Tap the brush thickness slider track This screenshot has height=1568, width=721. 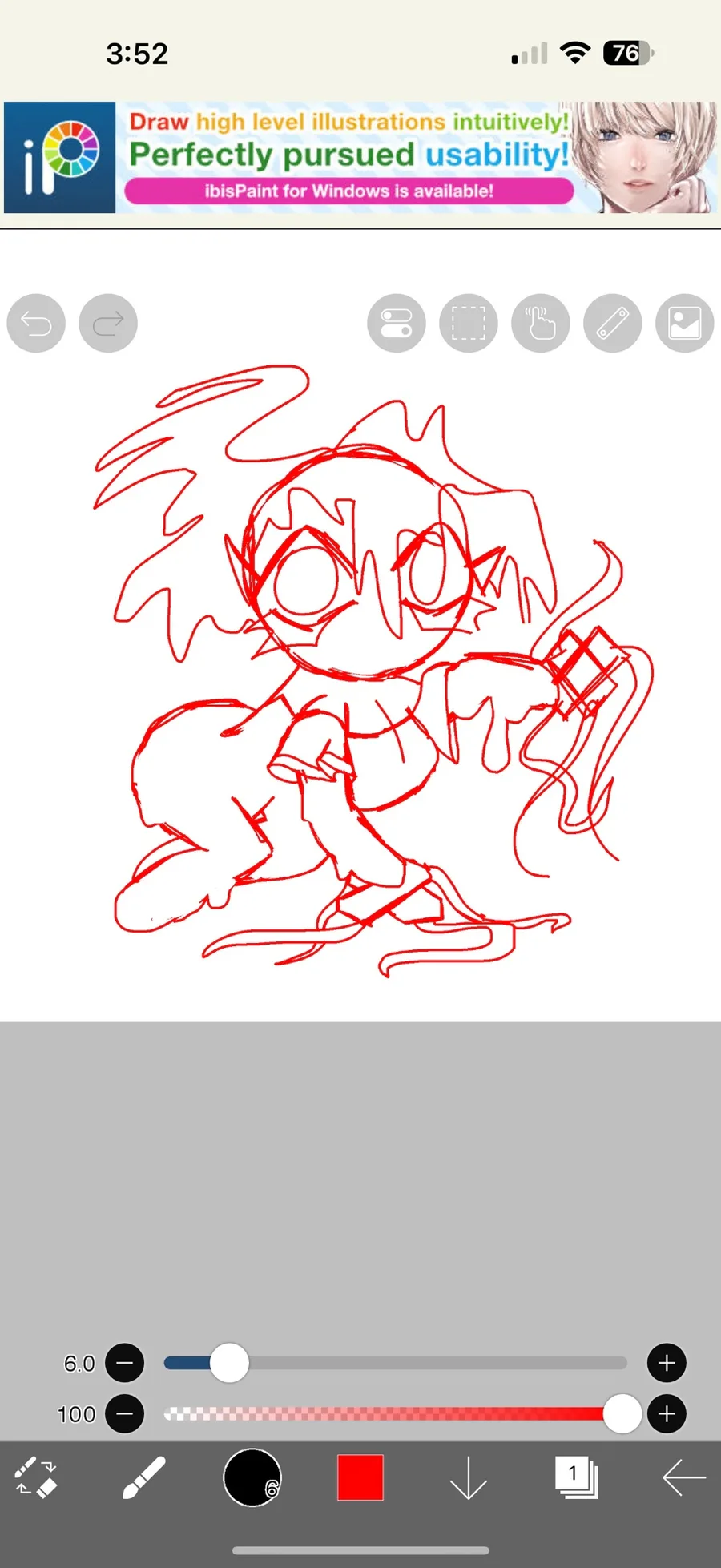pyautogui.click(x=395, y=1363)
